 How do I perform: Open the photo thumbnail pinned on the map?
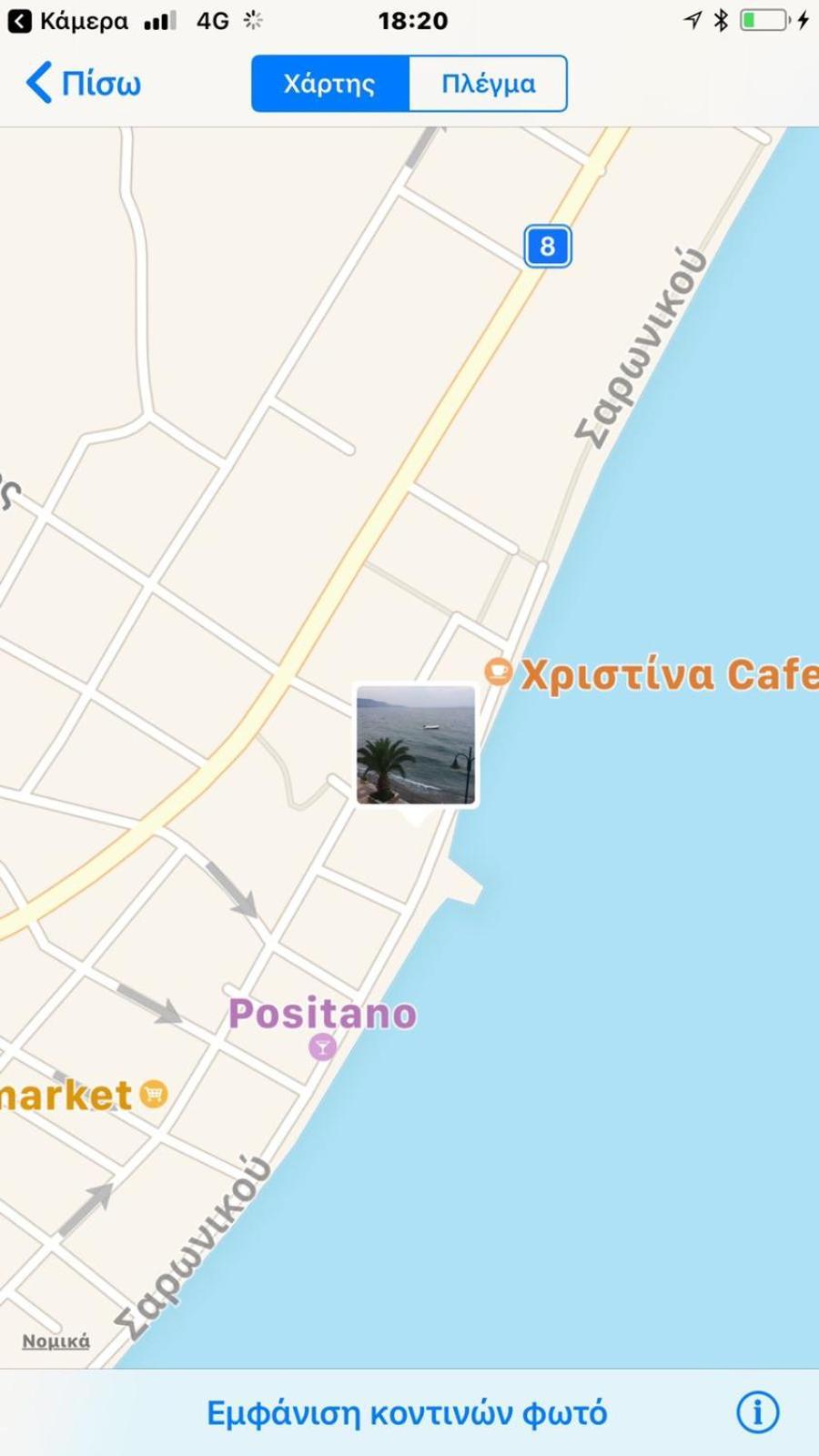click(416, 745)
